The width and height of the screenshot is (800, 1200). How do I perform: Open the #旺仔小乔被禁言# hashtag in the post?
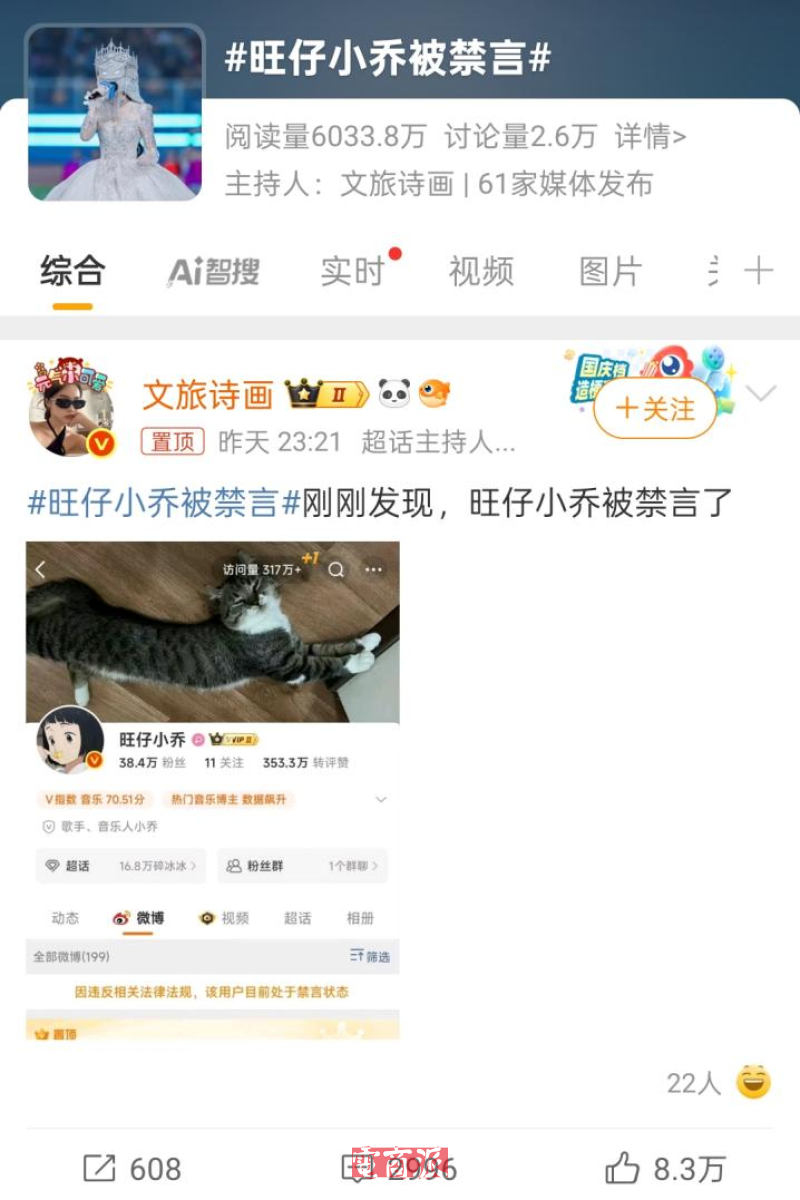pos(164,502)
